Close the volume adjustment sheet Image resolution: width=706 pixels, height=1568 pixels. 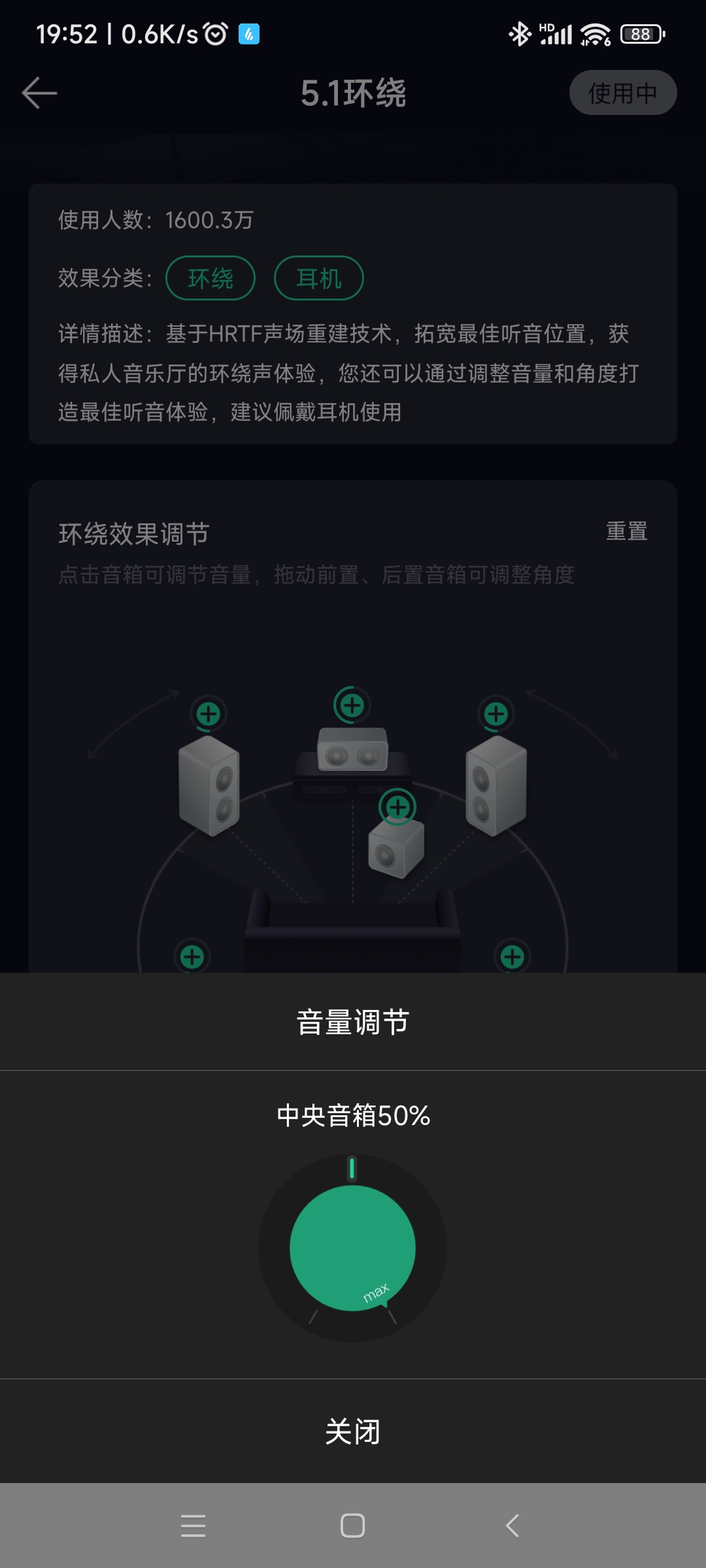(352, 1431)
